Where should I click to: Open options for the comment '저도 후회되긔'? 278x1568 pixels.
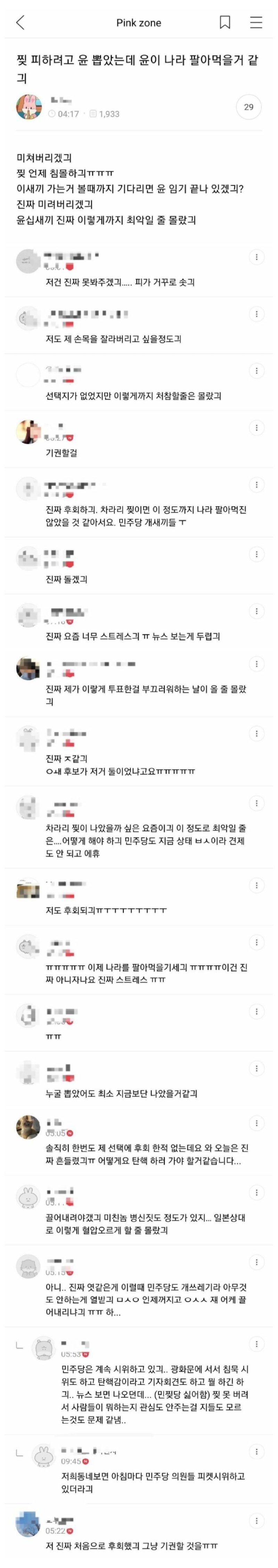point(256,885)
